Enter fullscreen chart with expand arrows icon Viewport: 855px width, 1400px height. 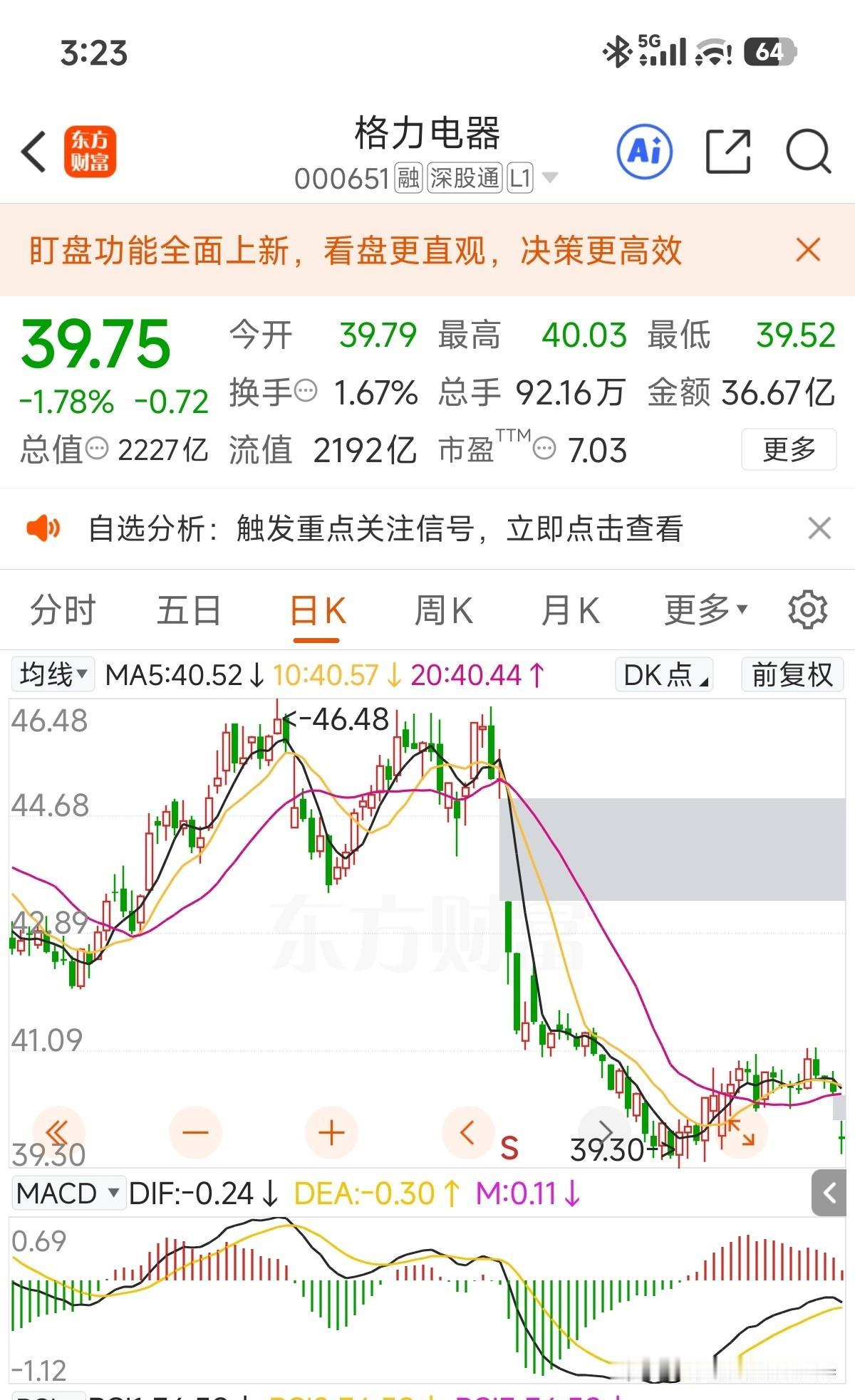[743, 1134]
